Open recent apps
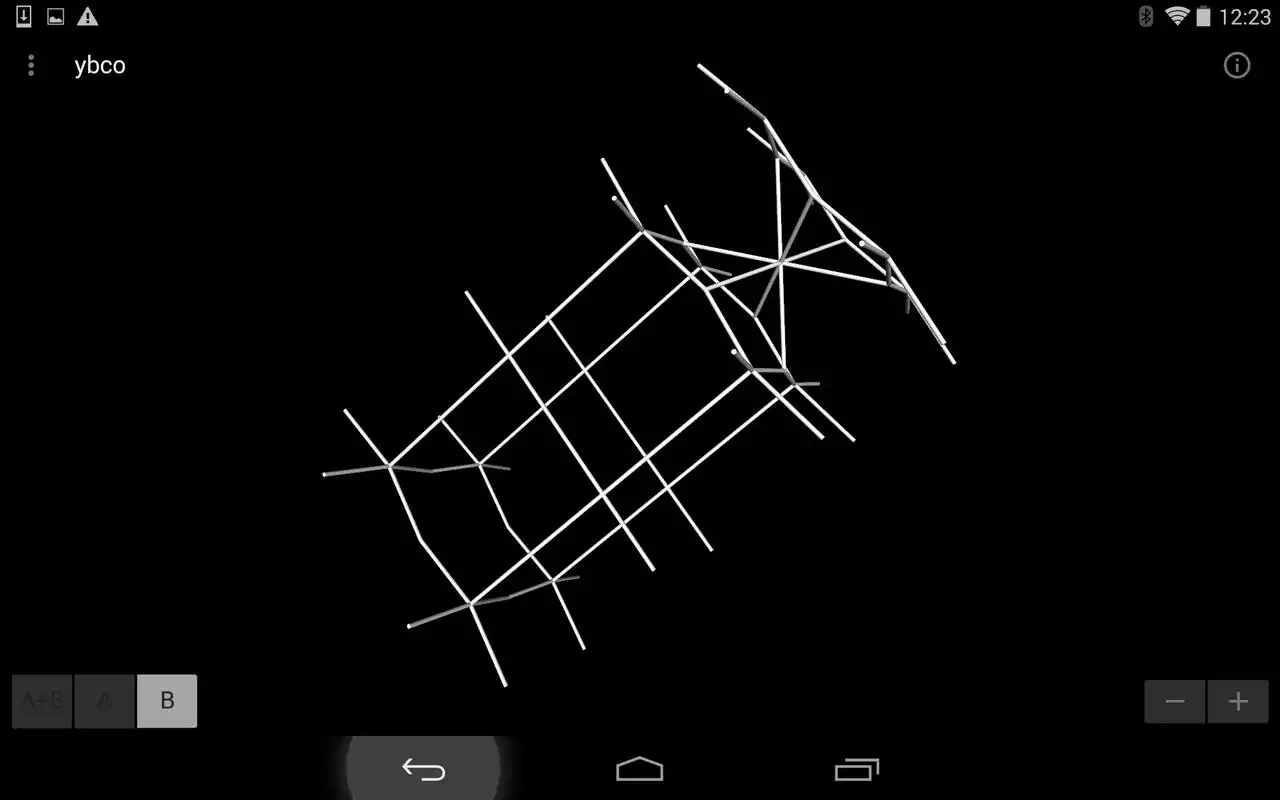Image resolution: width=1280 pixels, height=800 pixels. coord(856,769)
